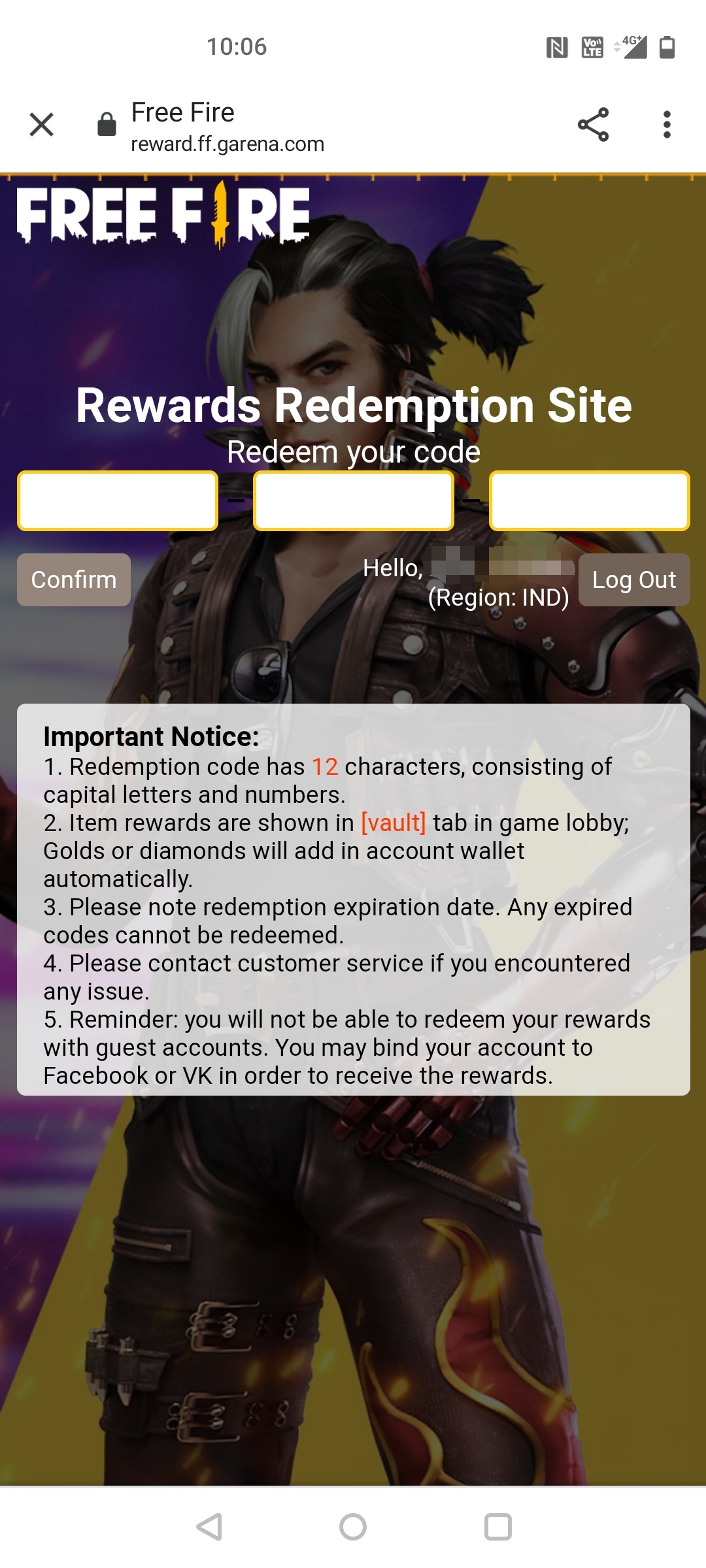Share the reward page link
The height and width of the screenshot is (1568, 706).
pyautogui.click(x=593, y=124)
